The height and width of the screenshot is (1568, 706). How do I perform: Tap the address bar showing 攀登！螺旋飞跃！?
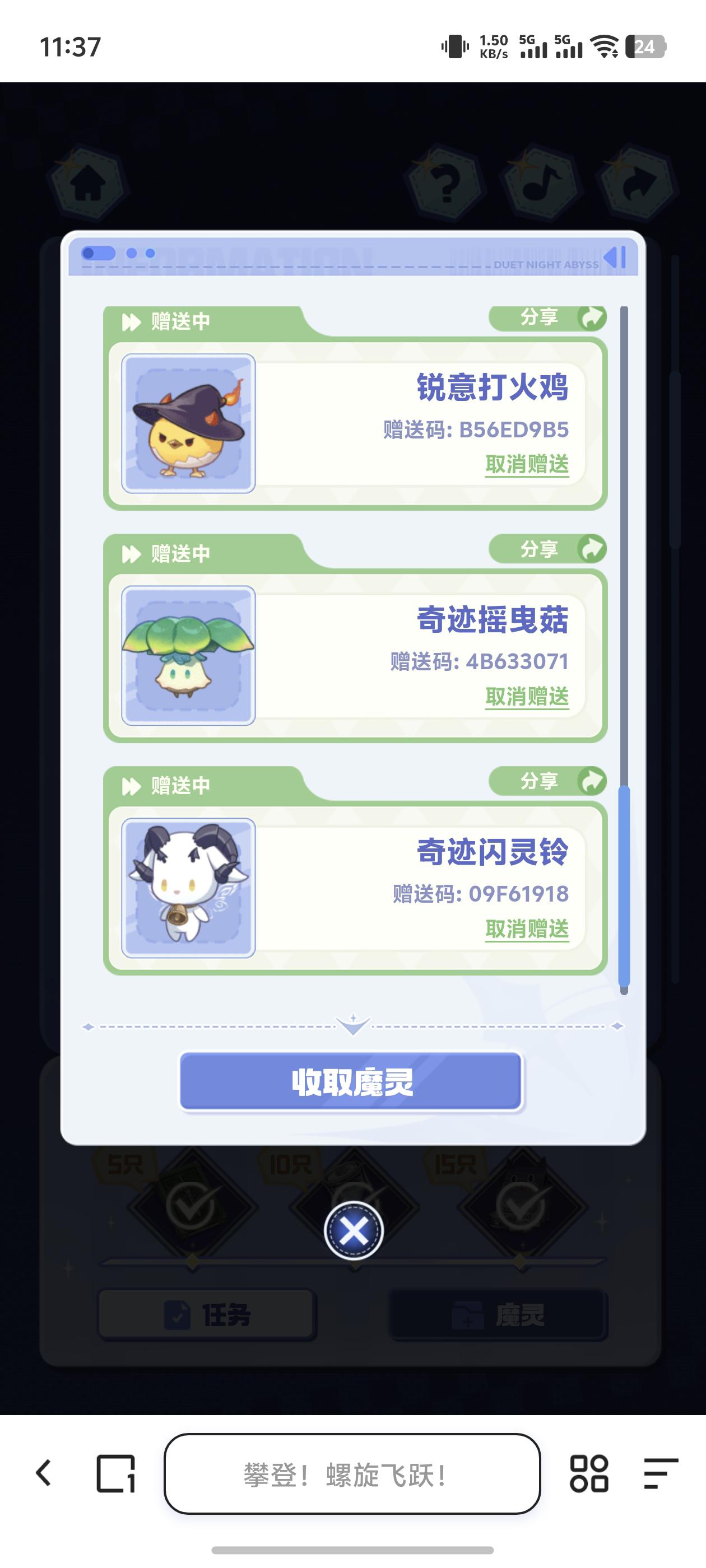tap(352, 1473)
